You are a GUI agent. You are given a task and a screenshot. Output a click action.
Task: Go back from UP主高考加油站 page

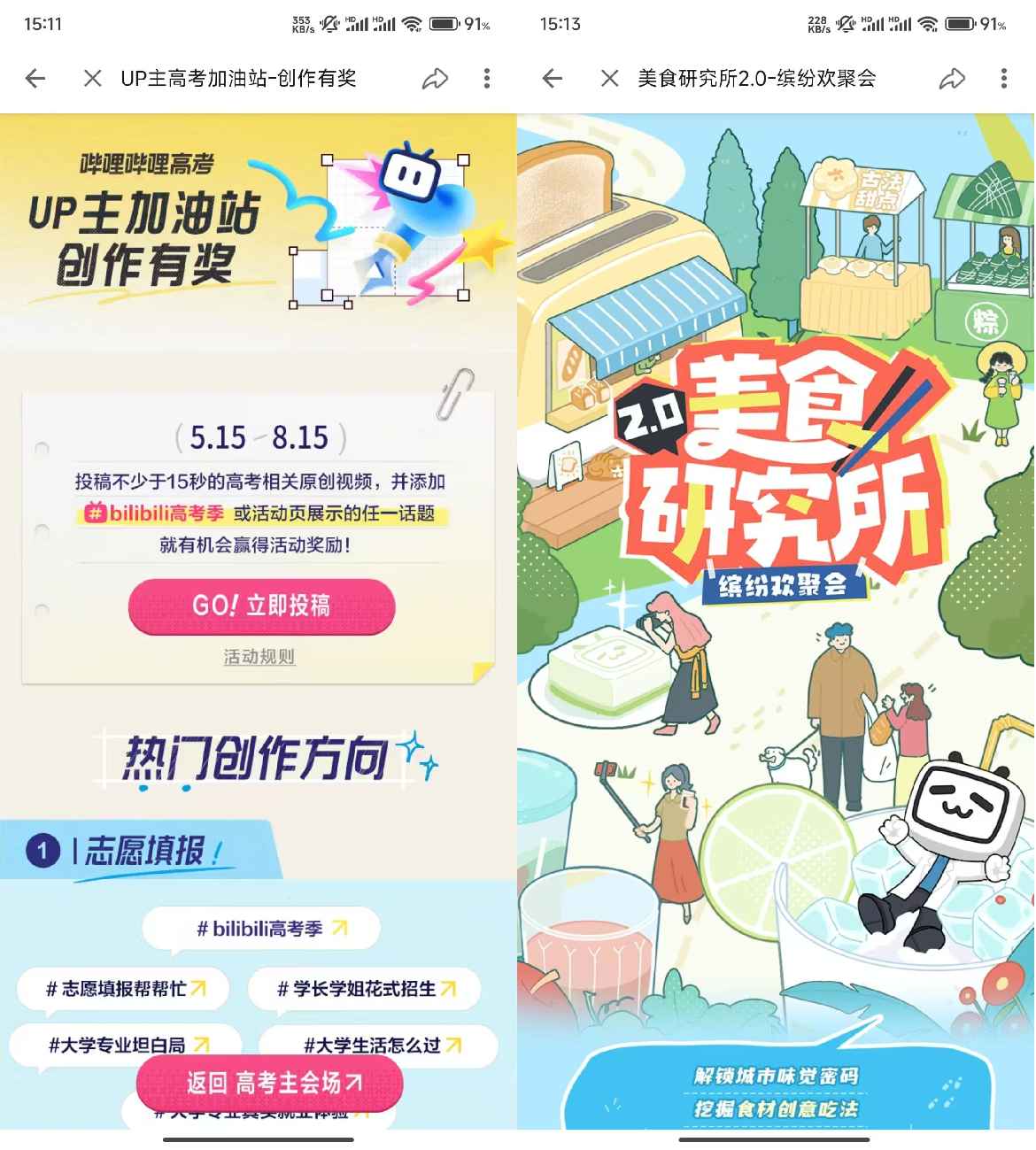(35, 79)
